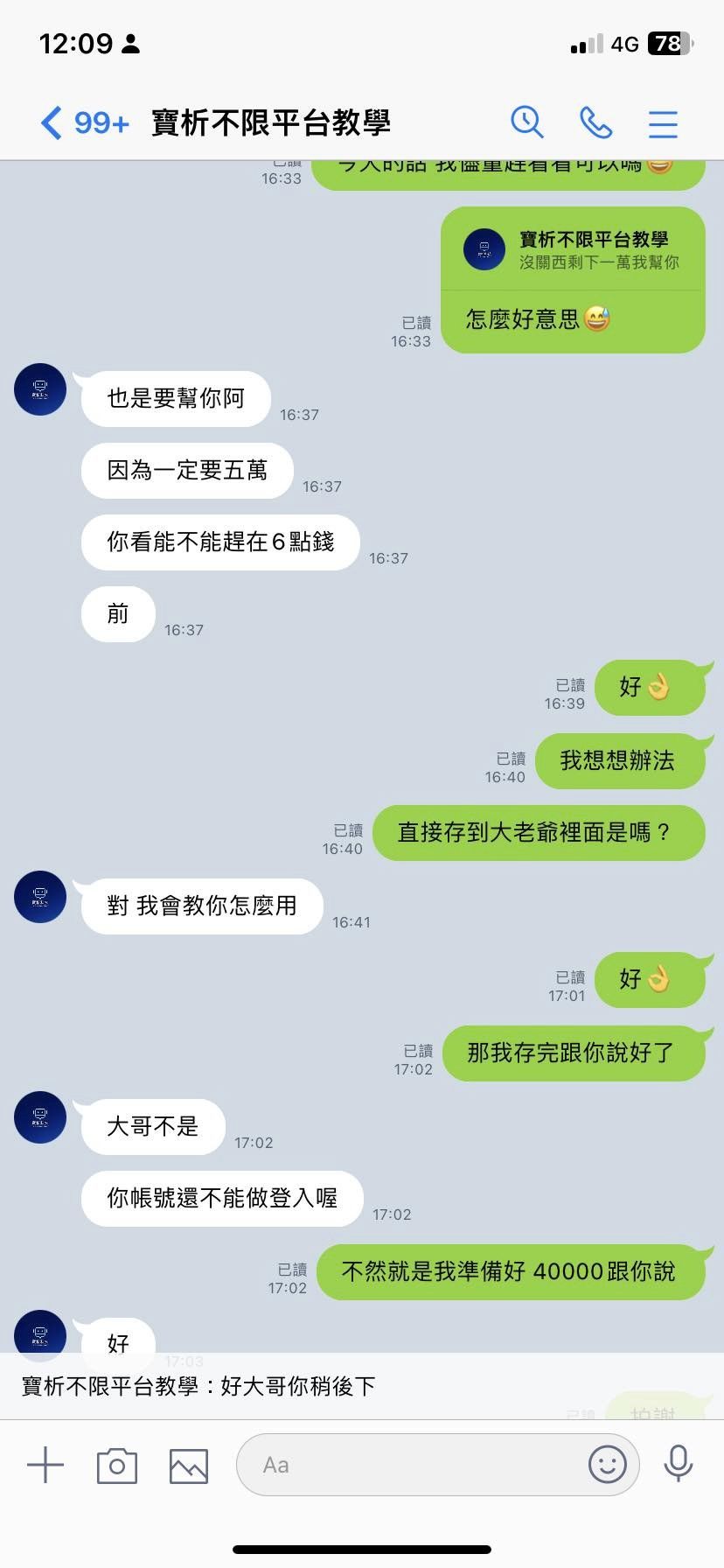Open the photo gallery picker
This screenshot has width=724, height=1568.
(x=188, y=1465)
